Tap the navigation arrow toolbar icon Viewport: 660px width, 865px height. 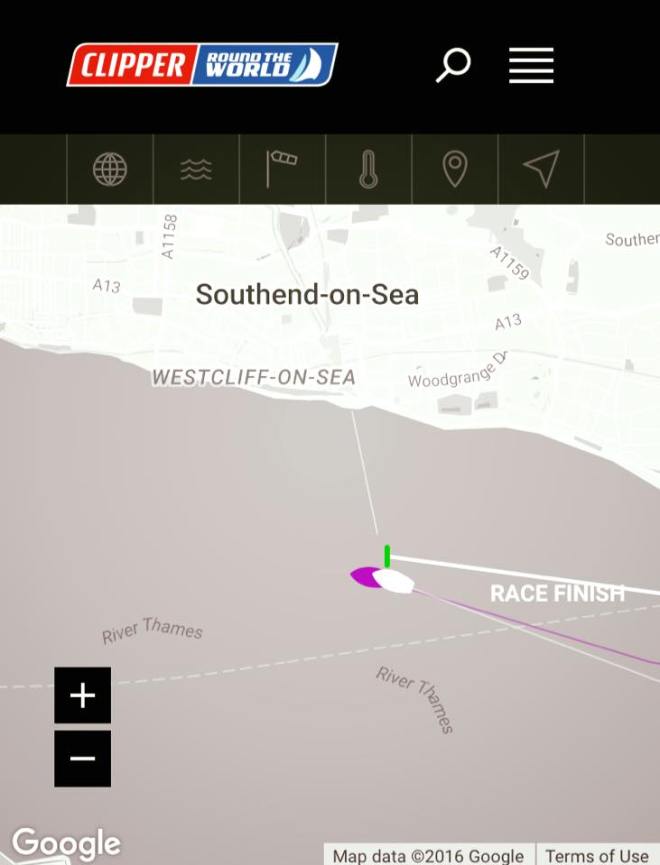541,169
